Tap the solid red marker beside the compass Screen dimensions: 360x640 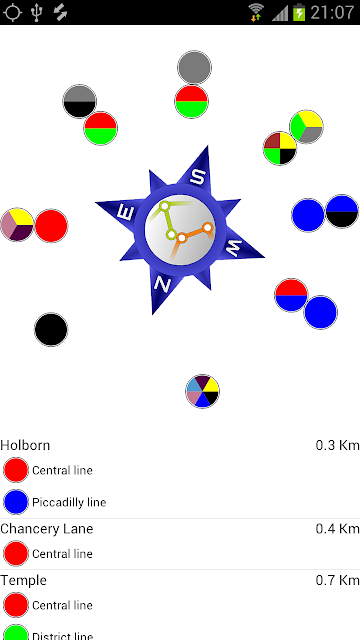[x=51, y=226]
